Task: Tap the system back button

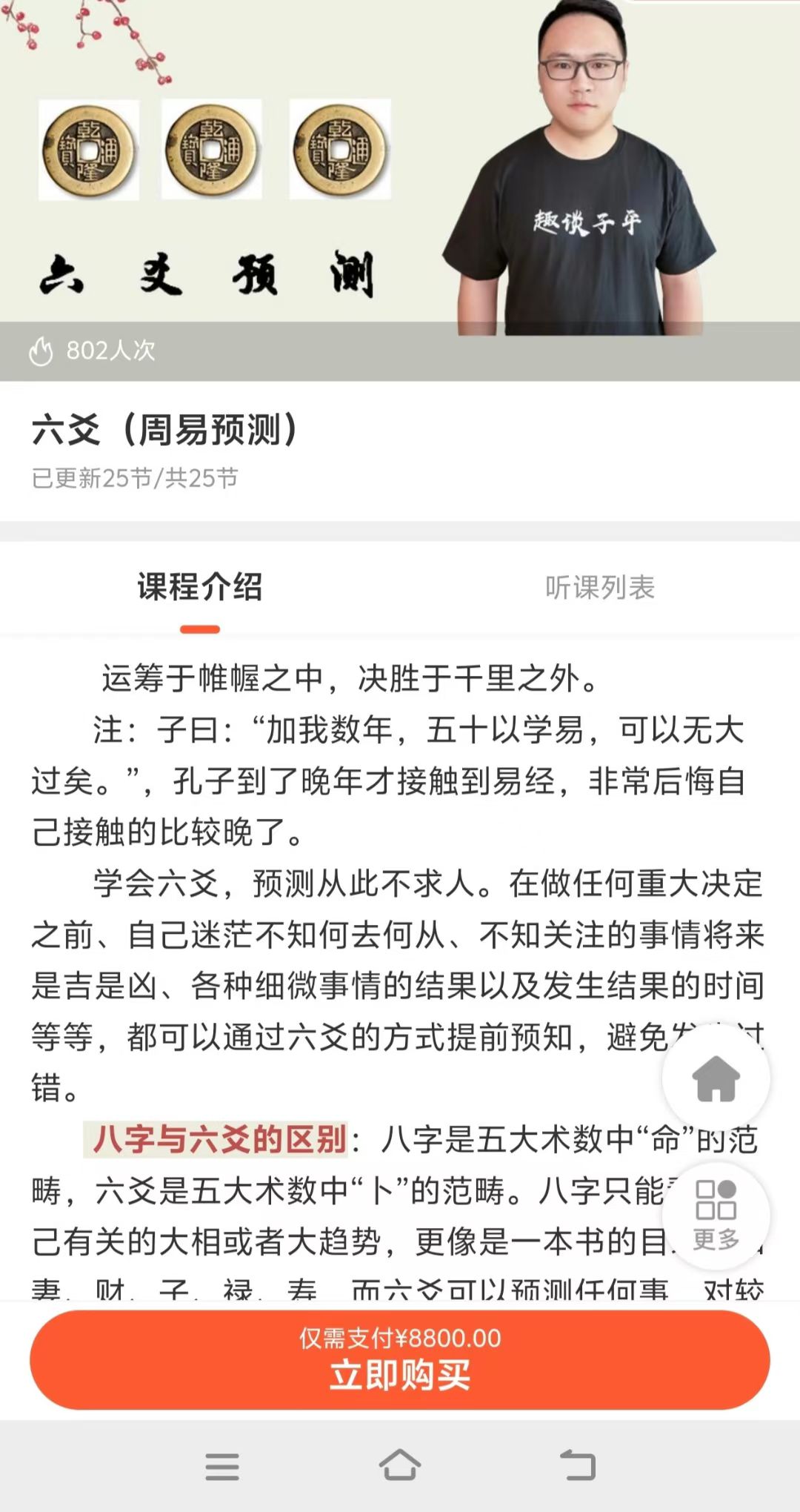Action: pyautogui.click(x=578, y=1465)
